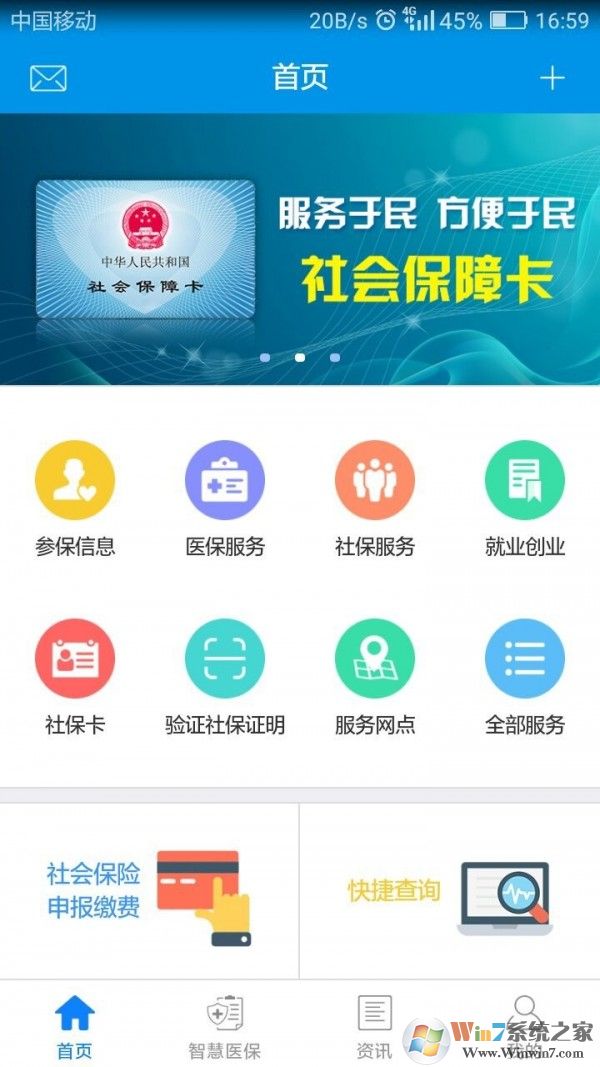Open 社会保险申报缴费 card
The image size is (600, 1067).
(x=149, y=892)
